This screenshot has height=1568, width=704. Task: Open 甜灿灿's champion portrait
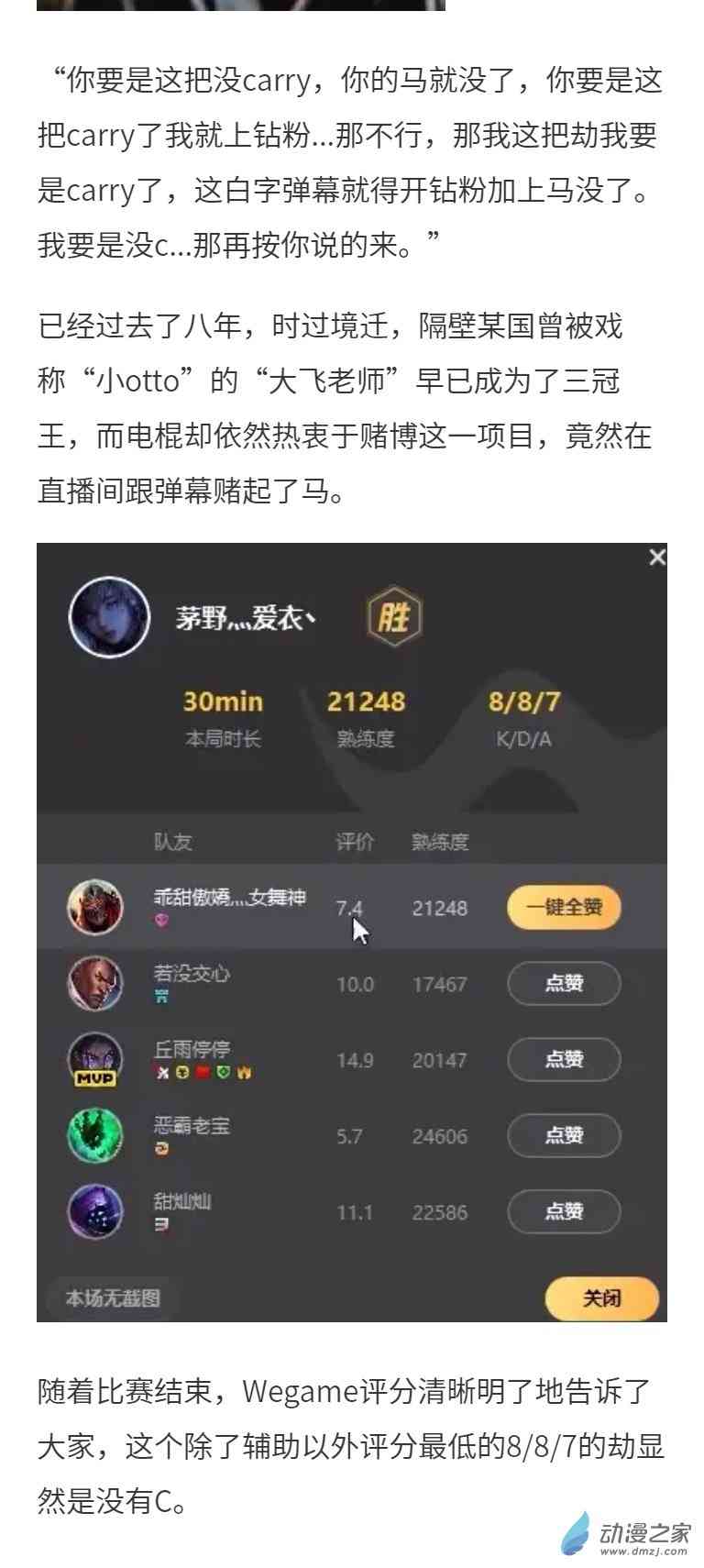95,1210
